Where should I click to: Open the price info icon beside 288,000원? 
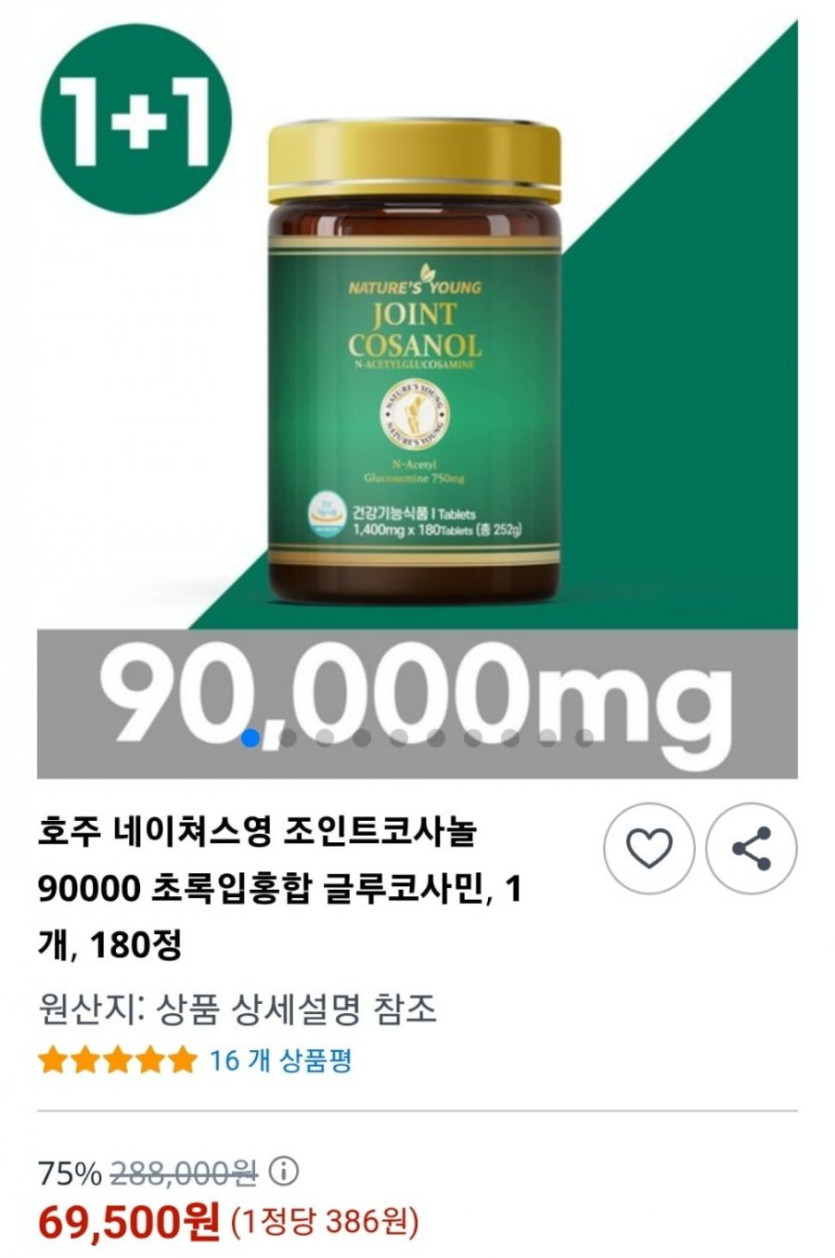pyautogui.click(x=285, y=1171)
